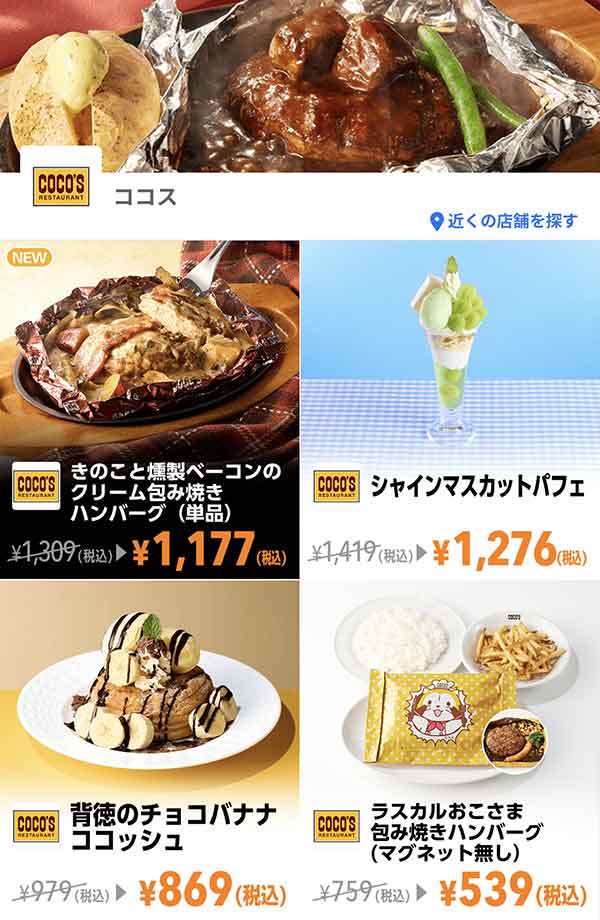The image size is (600, 920).
Task: Open きのこと燻製ベーコンのクリーム包み焼きハンバーグ coupon
Action: pos(150,408)
